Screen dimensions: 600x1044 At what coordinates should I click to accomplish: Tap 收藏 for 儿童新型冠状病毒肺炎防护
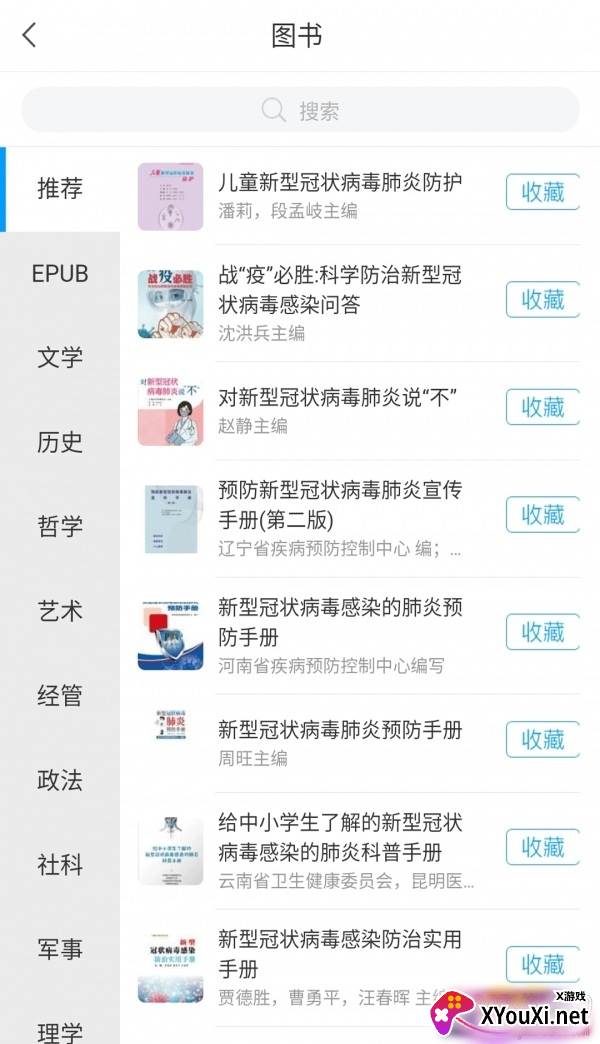tap(542, 192)
